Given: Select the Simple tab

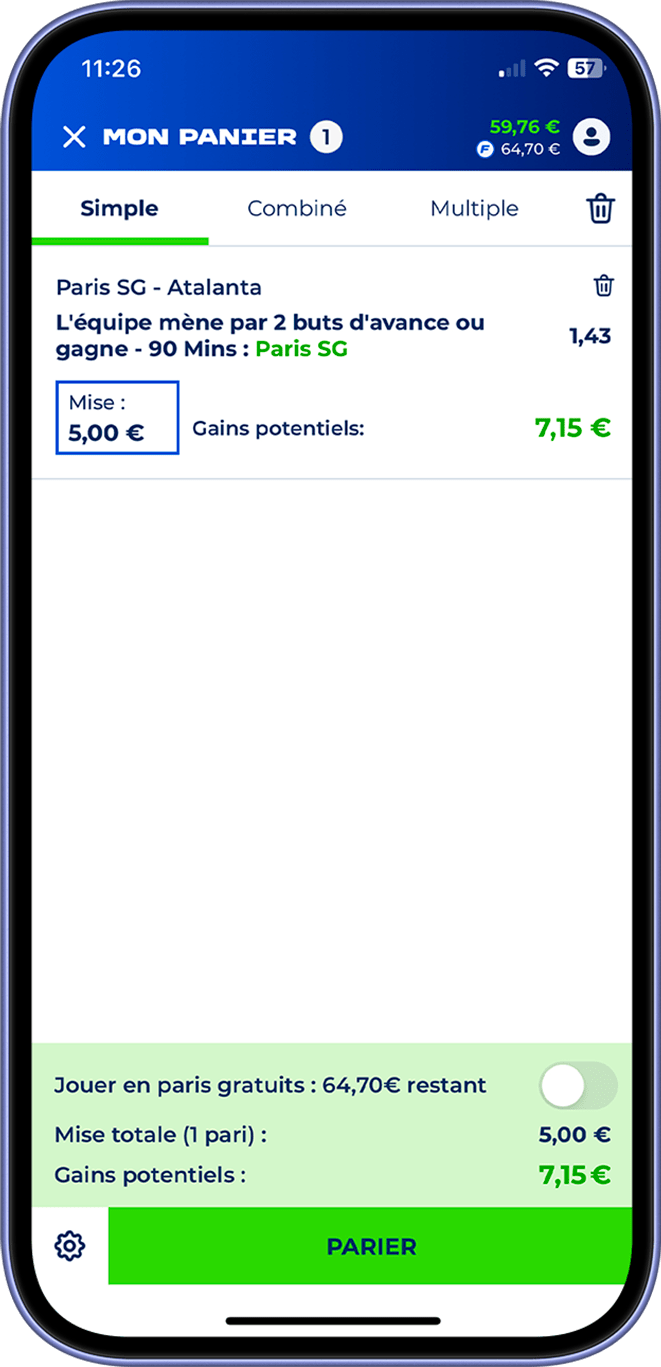Looking at the screenshot, I should pyautogui.click(x=119, y=209).
